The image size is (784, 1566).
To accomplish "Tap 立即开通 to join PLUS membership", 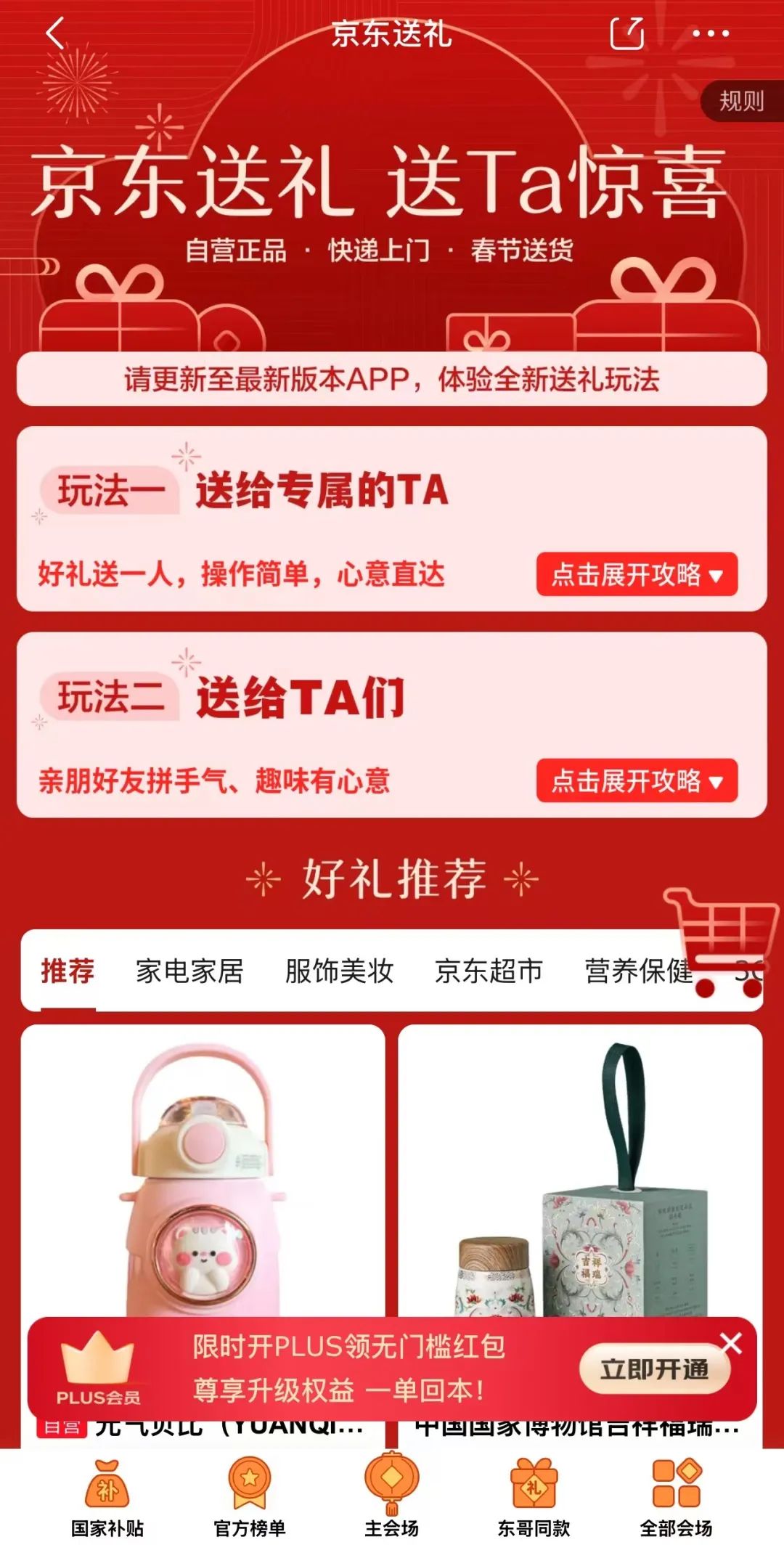I will coord(653,1369).
